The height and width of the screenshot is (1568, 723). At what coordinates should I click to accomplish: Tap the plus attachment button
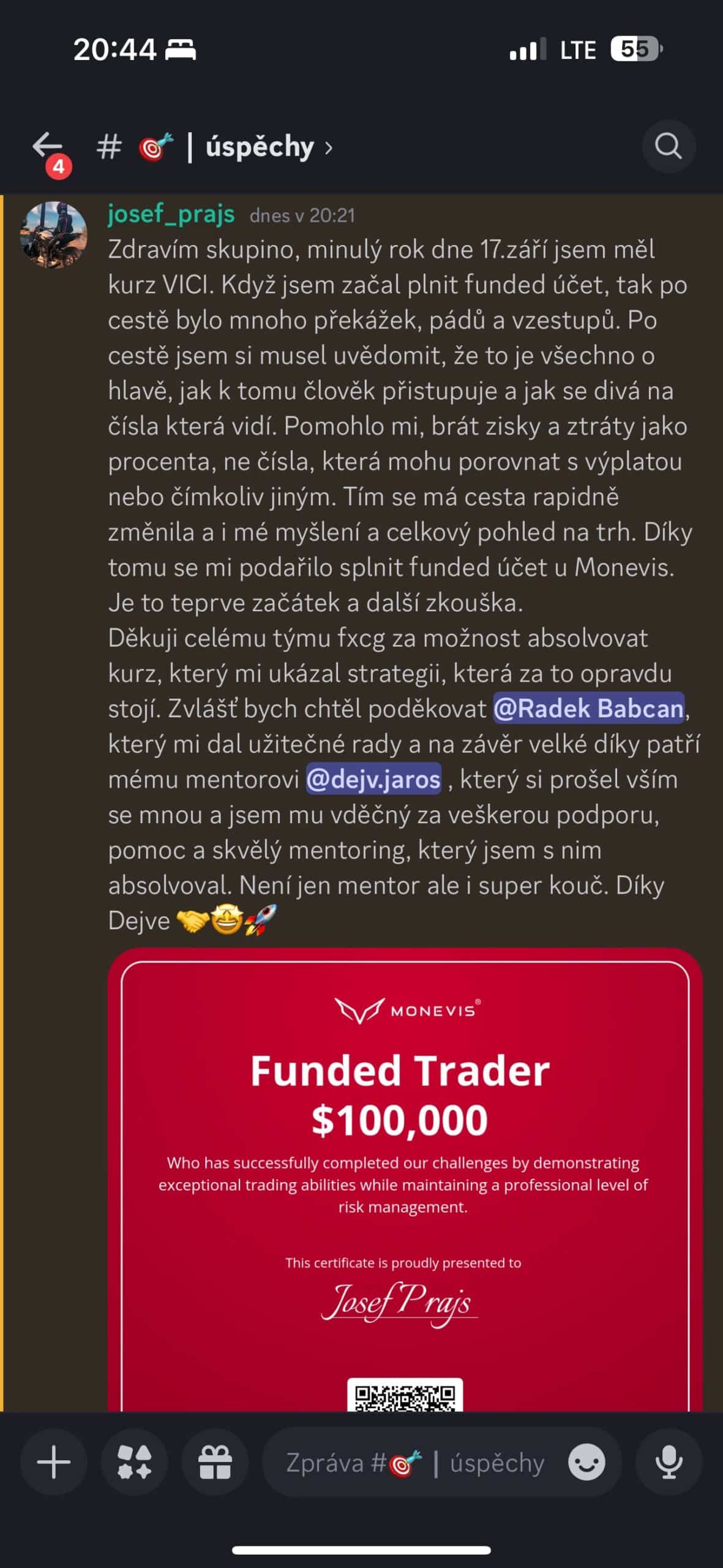[54, 1462]
